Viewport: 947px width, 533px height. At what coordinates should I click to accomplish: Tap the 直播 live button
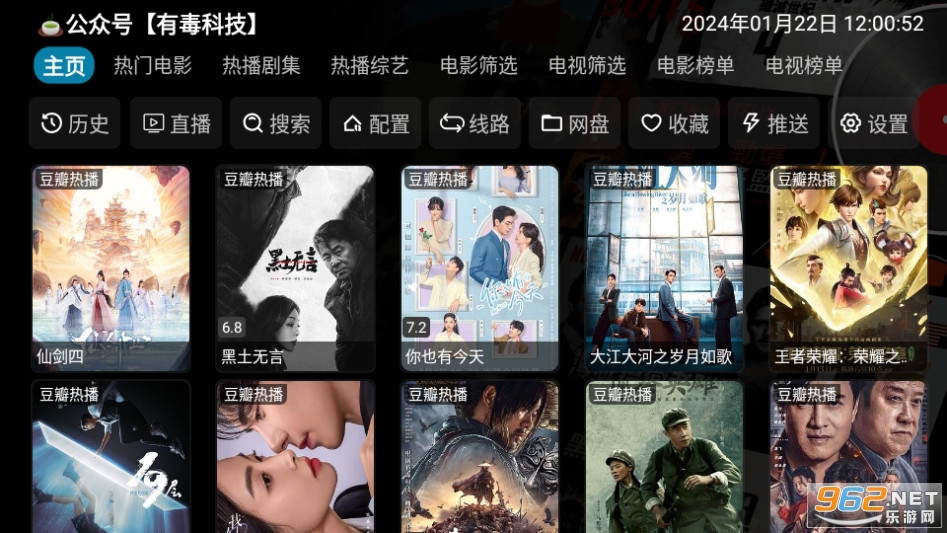[176, 123]
